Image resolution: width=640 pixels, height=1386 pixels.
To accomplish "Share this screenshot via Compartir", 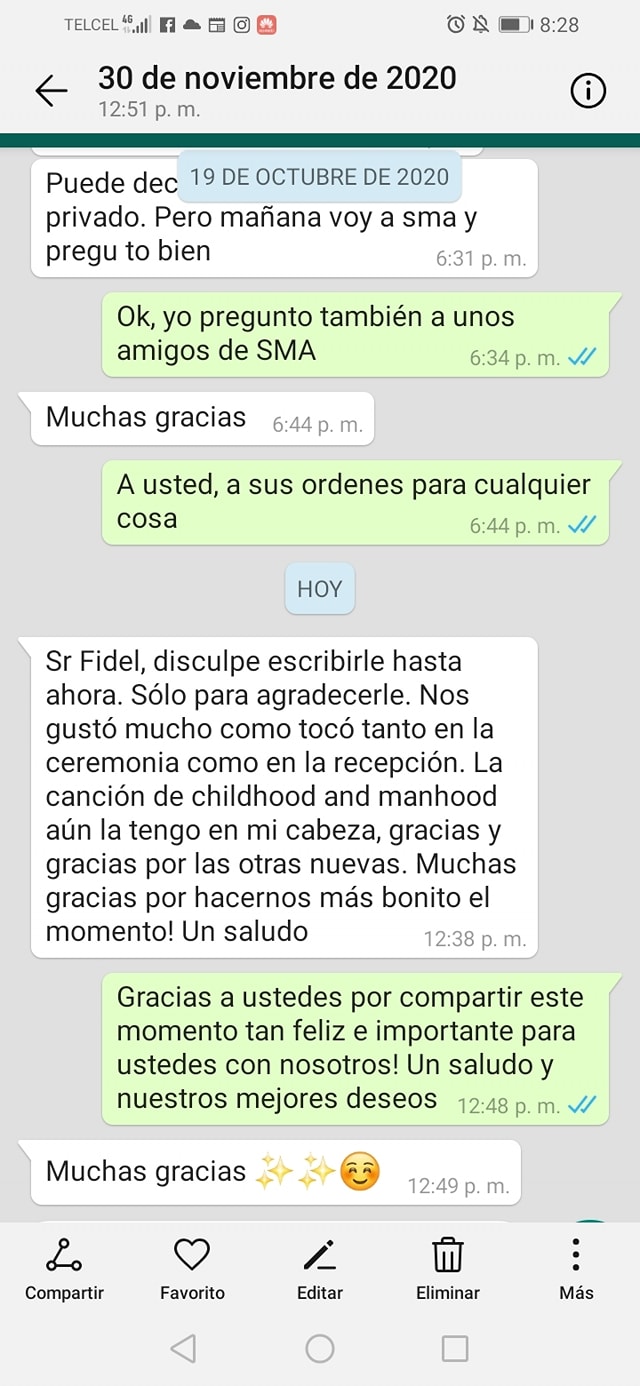I will tap(64, 1267).
